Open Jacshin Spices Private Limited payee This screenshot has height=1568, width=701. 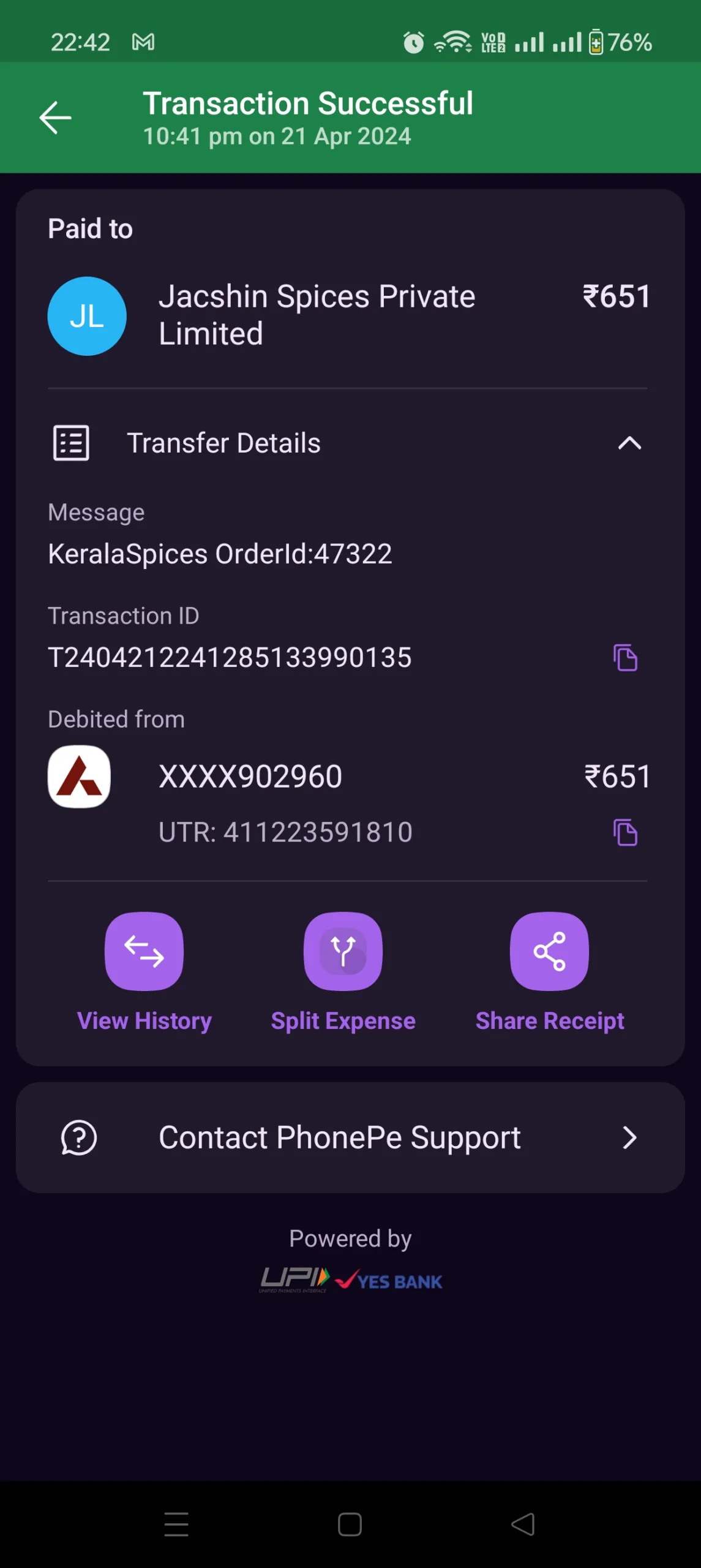pyautogui.click(x=317, y=315)
